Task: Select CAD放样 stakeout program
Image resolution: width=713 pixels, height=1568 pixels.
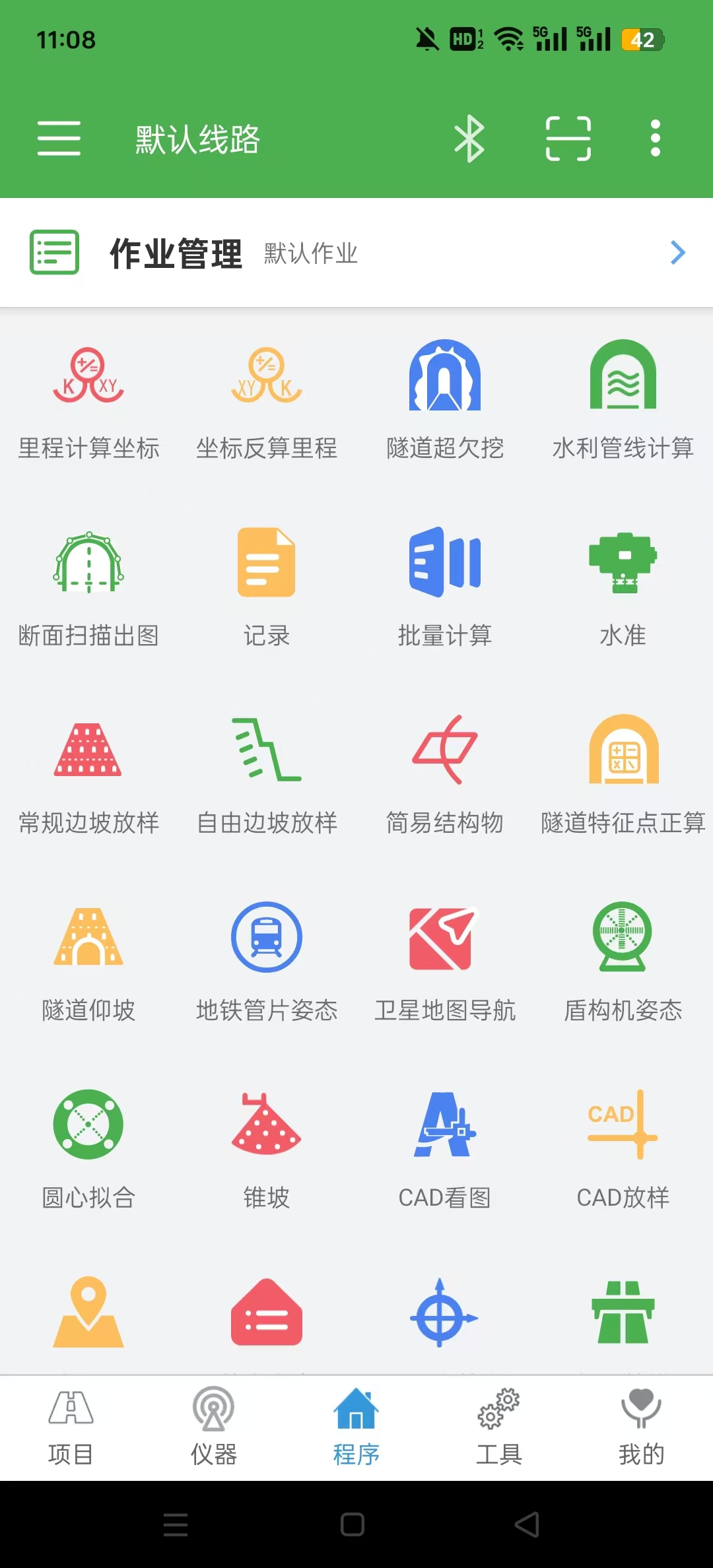Action: pyautogui.click(x=623, y=1151)
